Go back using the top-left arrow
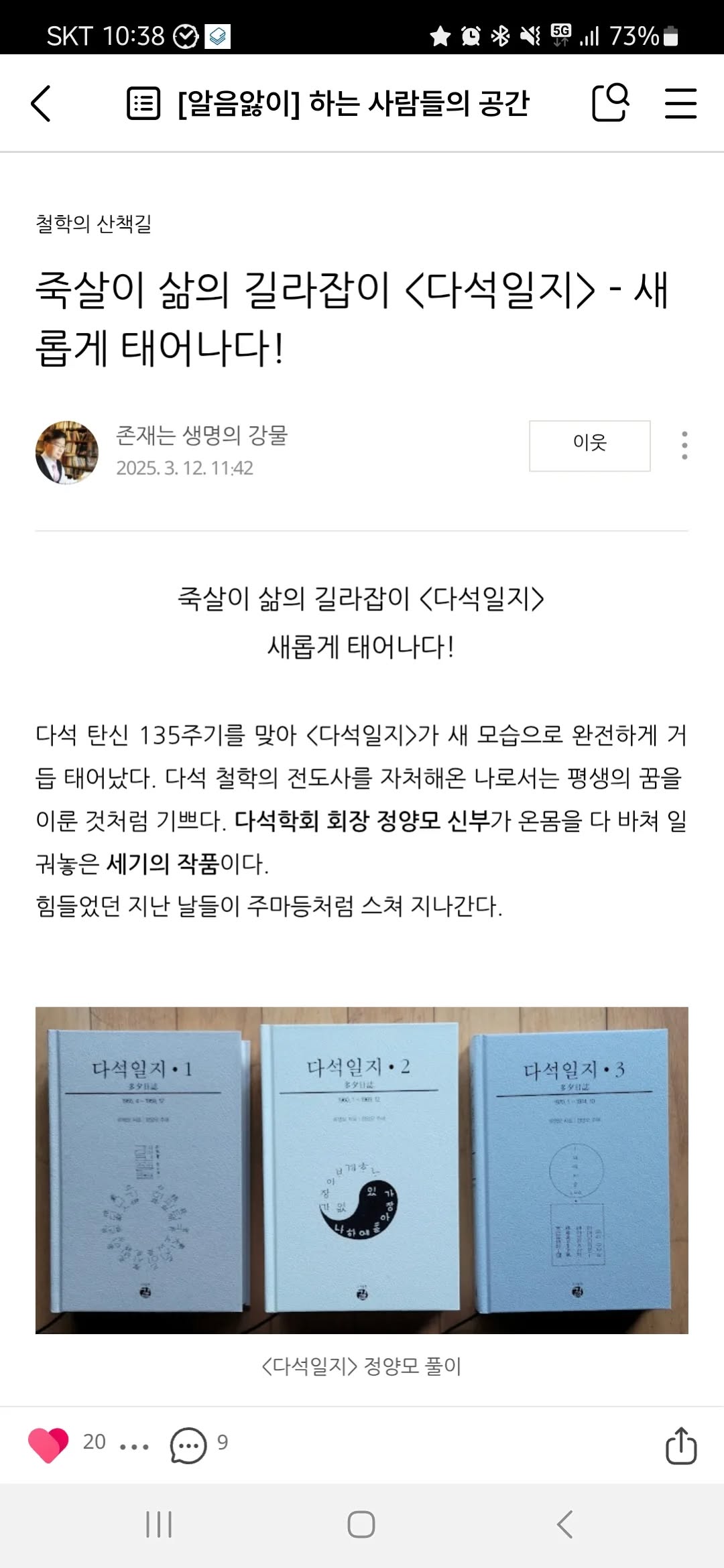This screenshot has width=724, height=1568. pos(41,104)
